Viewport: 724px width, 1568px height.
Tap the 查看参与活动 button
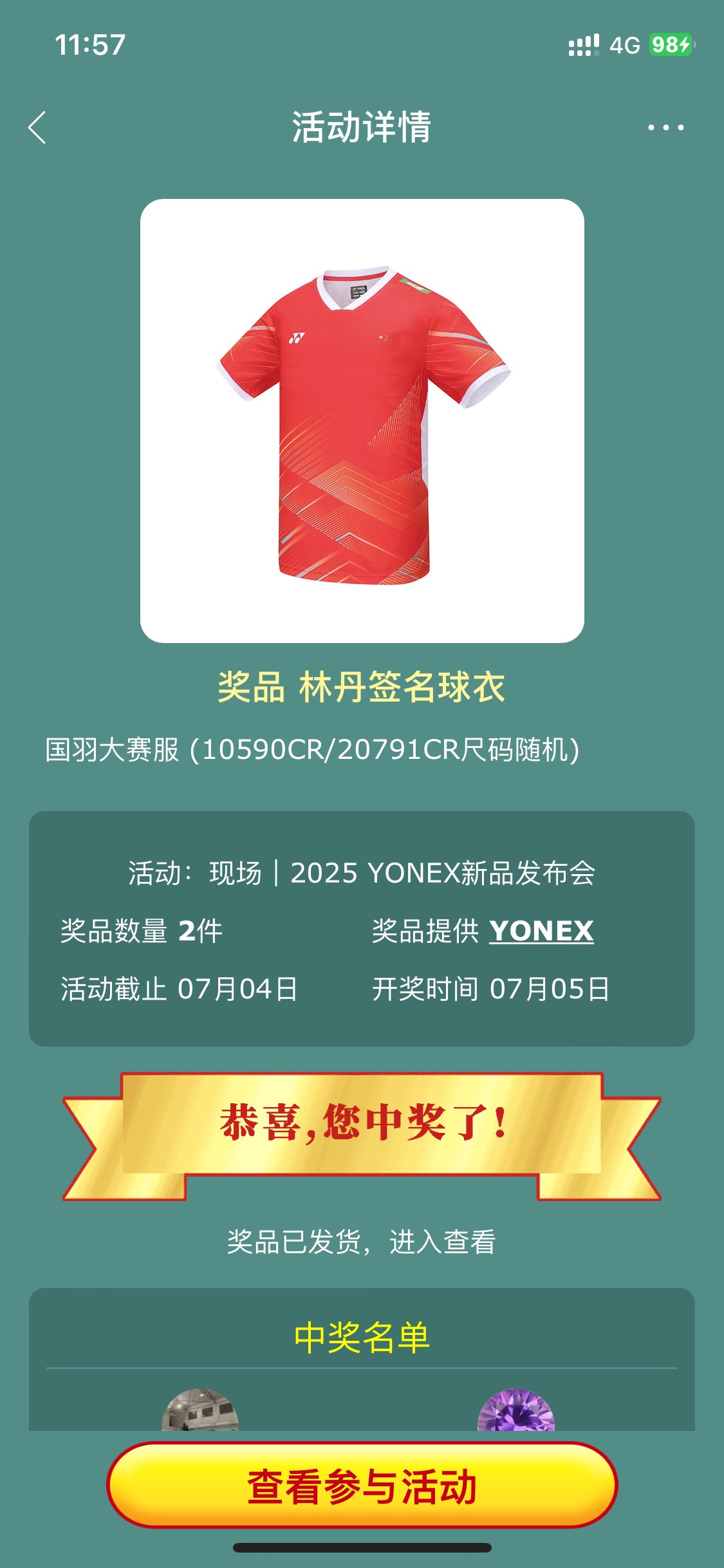point(362,1486)
